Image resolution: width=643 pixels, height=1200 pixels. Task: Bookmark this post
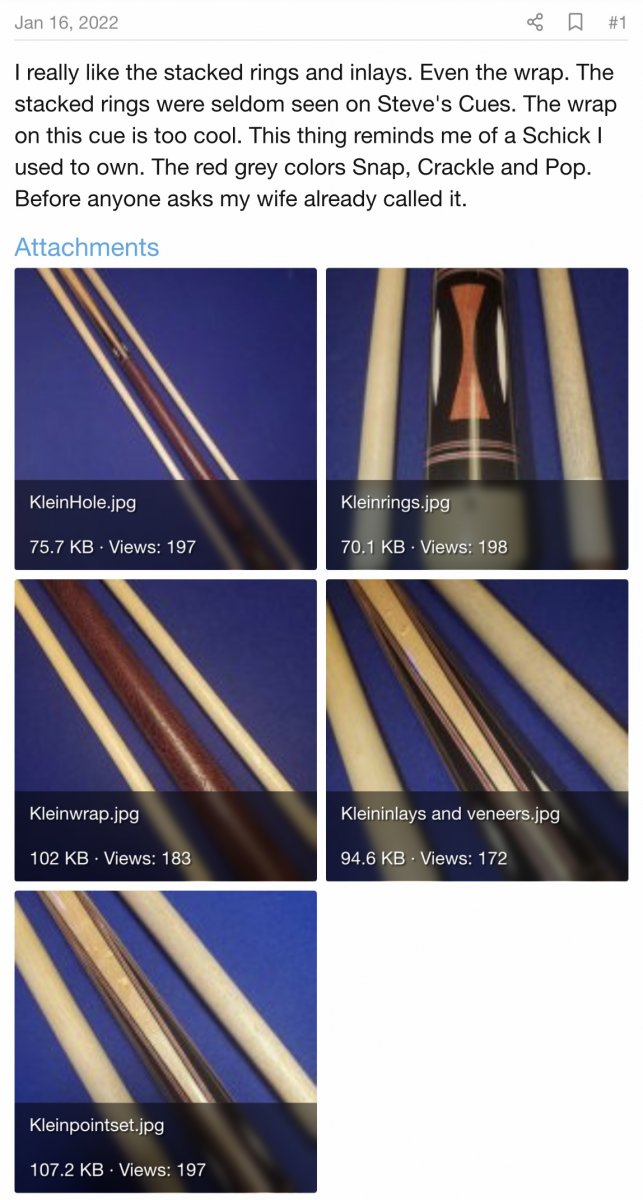click(575, 22)
